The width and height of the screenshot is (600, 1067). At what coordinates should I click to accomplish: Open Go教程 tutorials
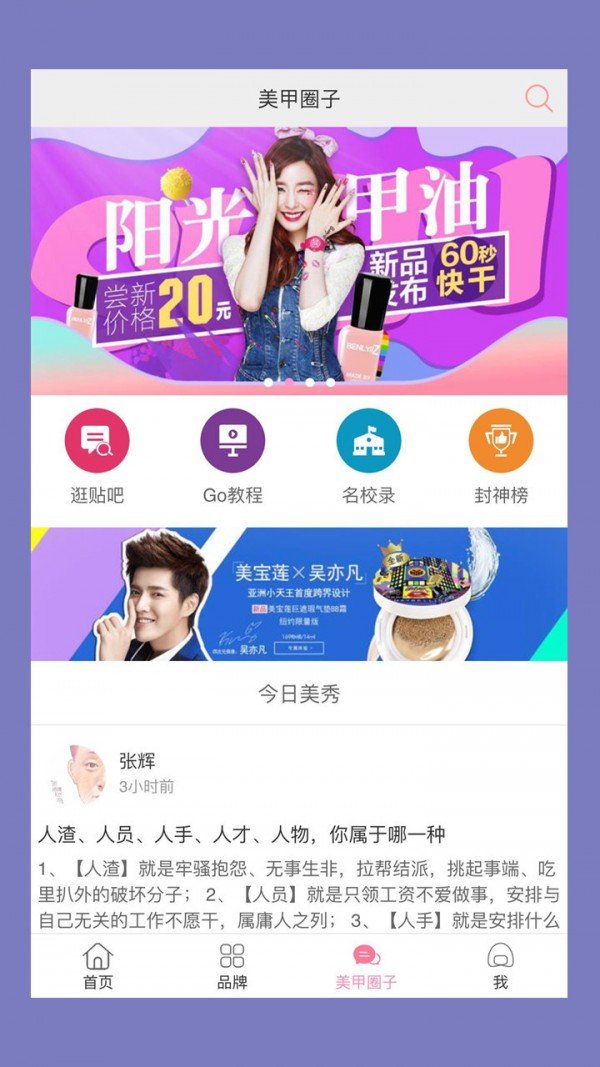click(x=232, y=441)
